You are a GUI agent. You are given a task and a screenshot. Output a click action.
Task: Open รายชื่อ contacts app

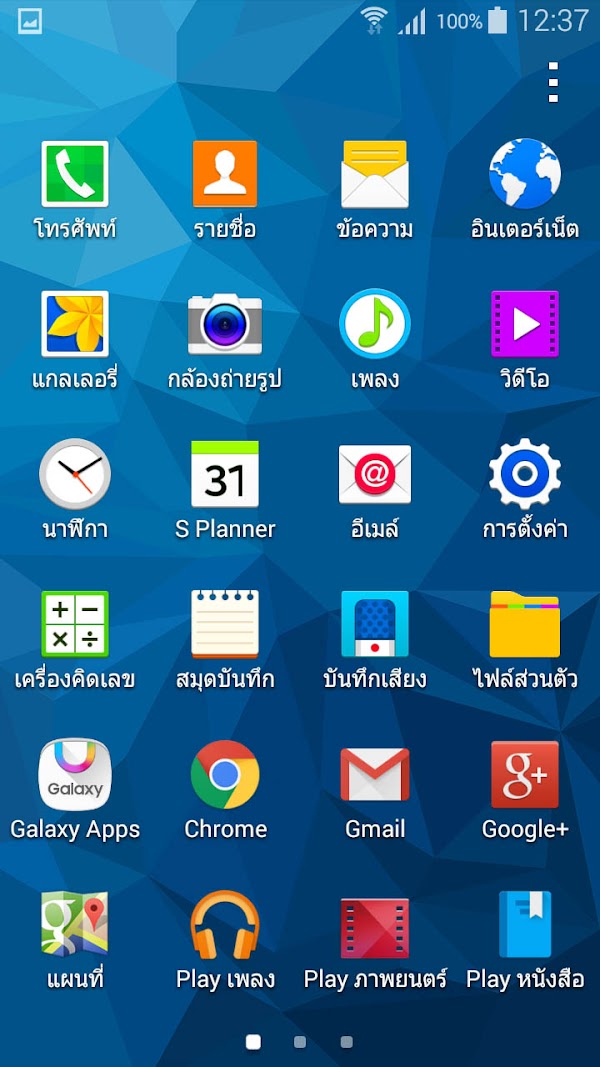[x=225, y=174]
